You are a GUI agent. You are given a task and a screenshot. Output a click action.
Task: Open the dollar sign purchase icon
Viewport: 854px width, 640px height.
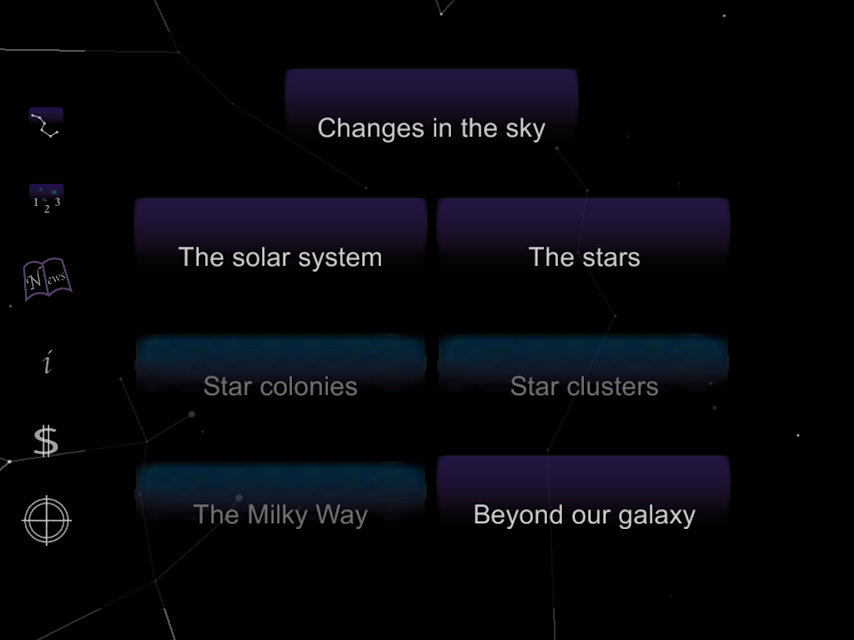pos(46,441)
